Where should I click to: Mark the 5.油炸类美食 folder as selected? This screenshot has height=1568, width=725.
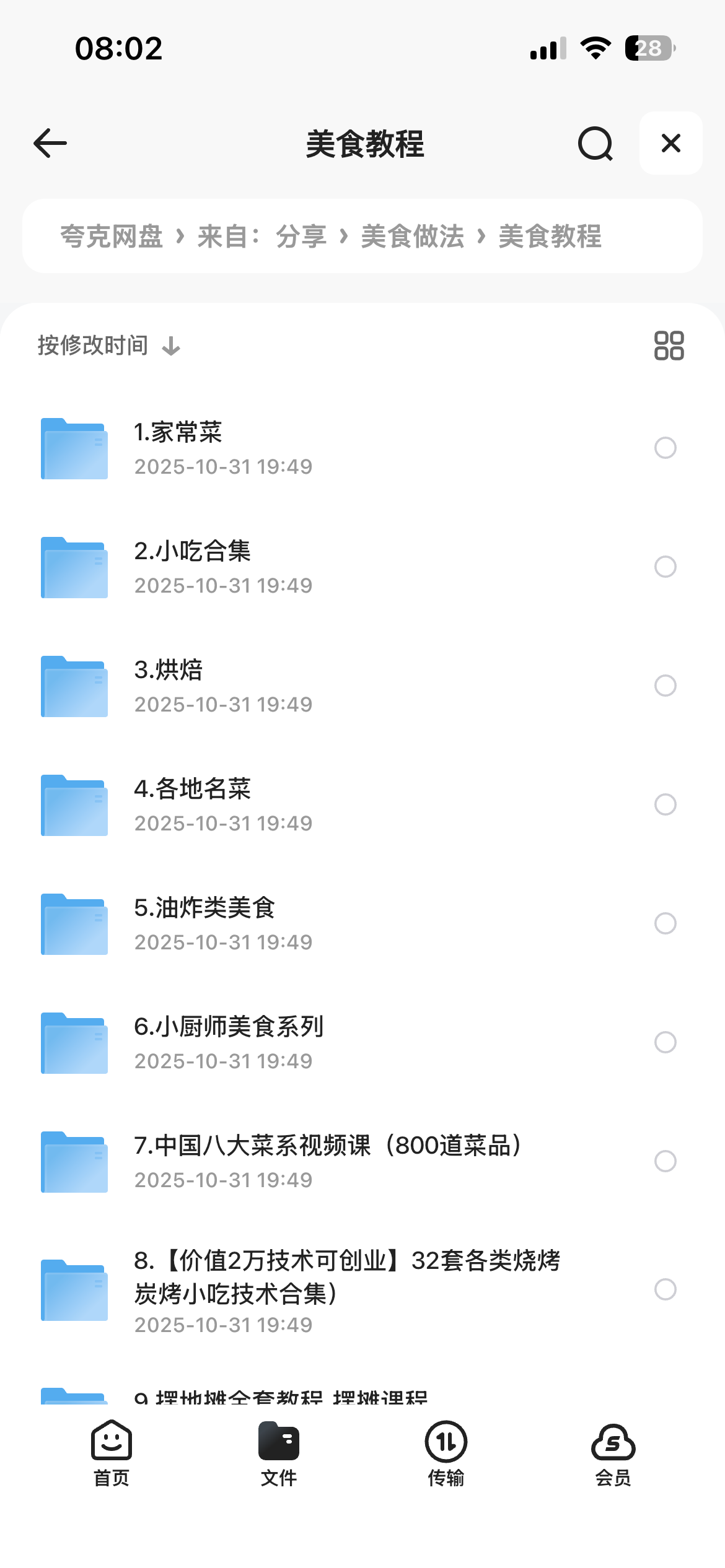tap(666, 924)
